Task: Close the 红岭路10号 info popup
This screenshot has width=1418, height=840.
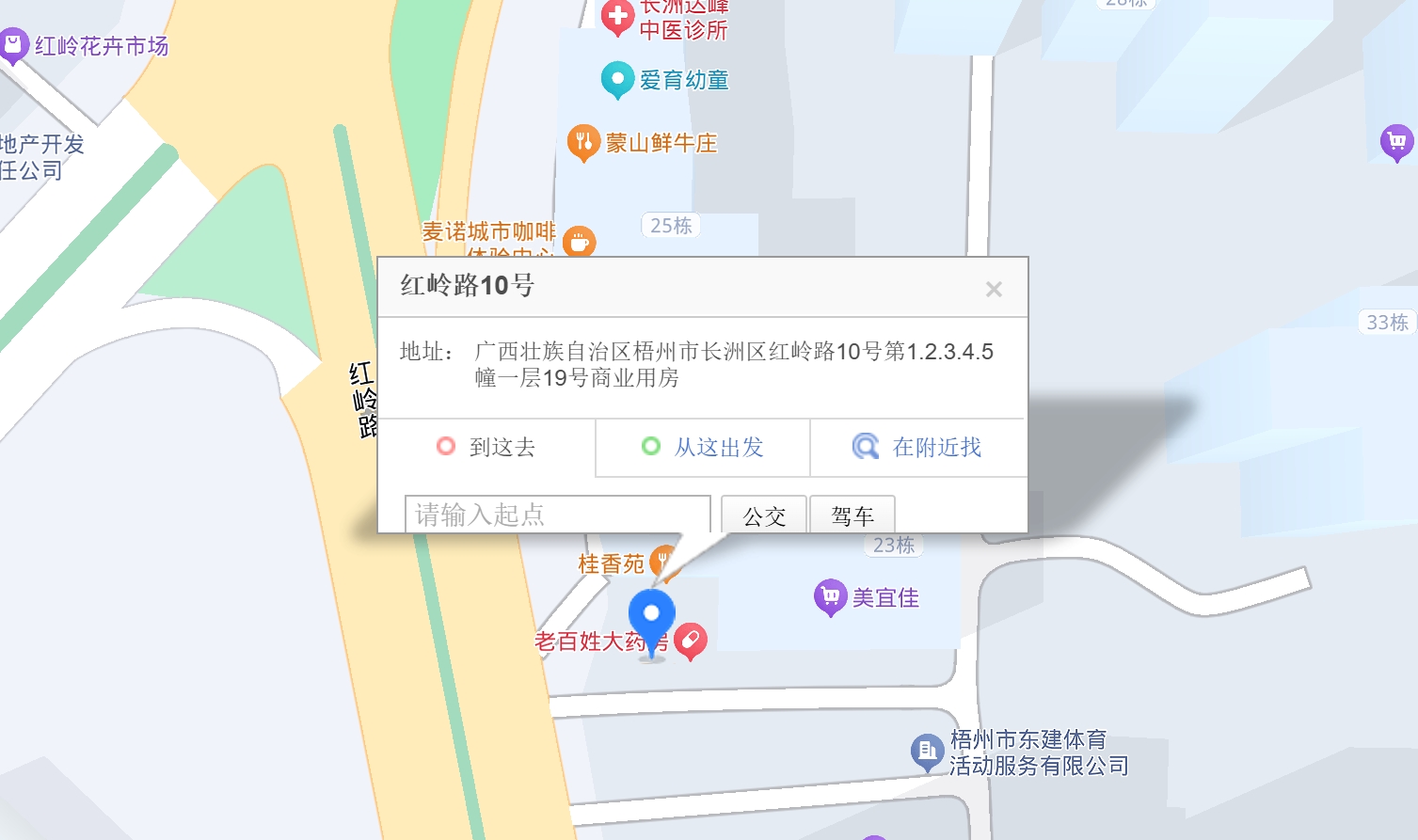Action: pos(994,290)
